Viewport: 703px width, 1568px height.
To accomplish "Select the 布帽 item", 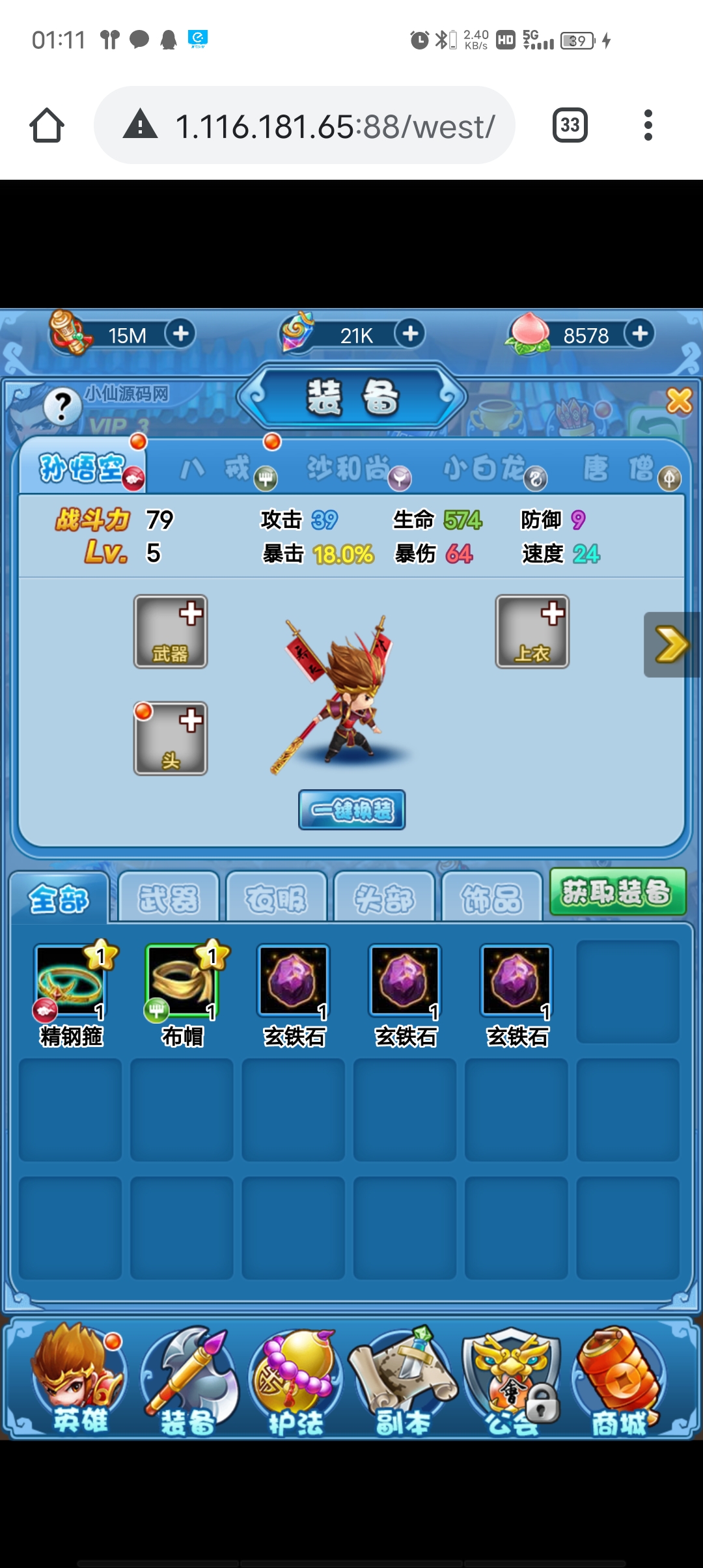I will coord(182,994).
